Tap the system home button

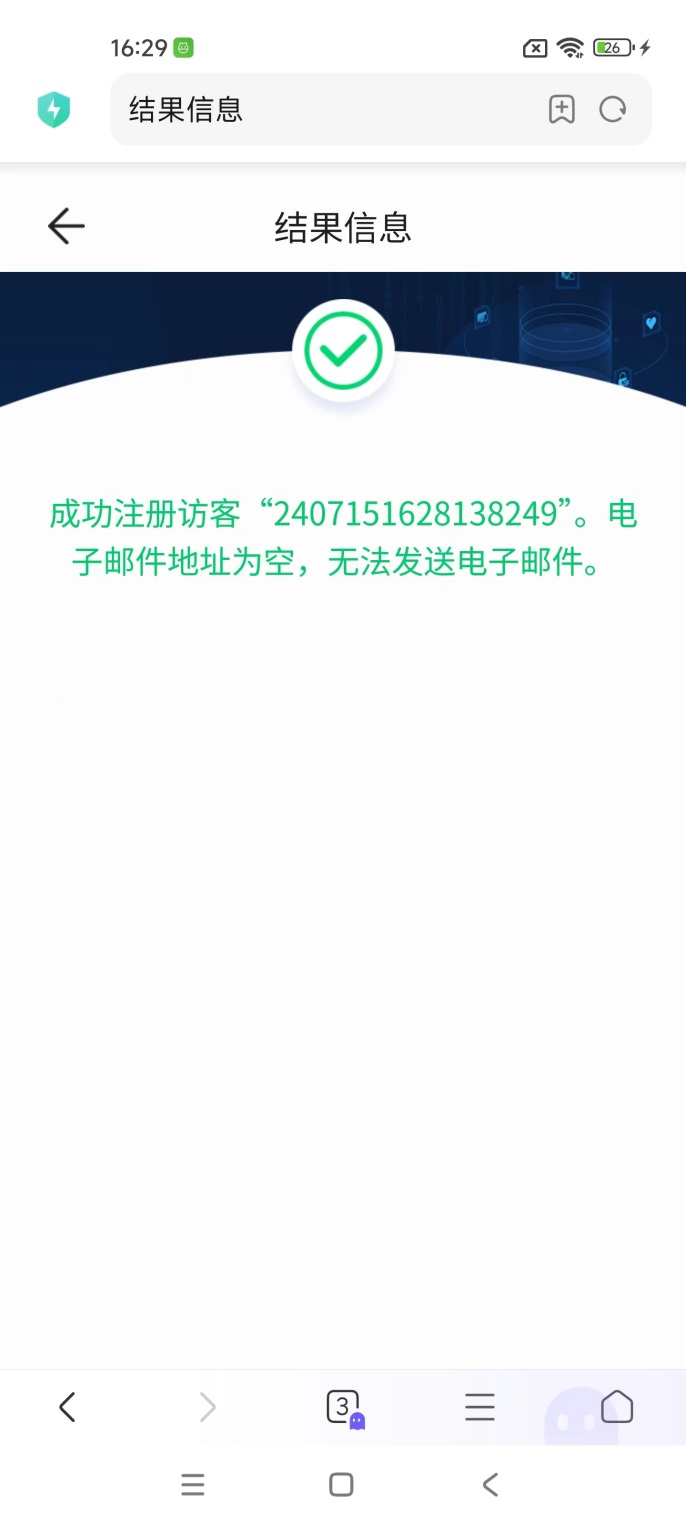341,1485
